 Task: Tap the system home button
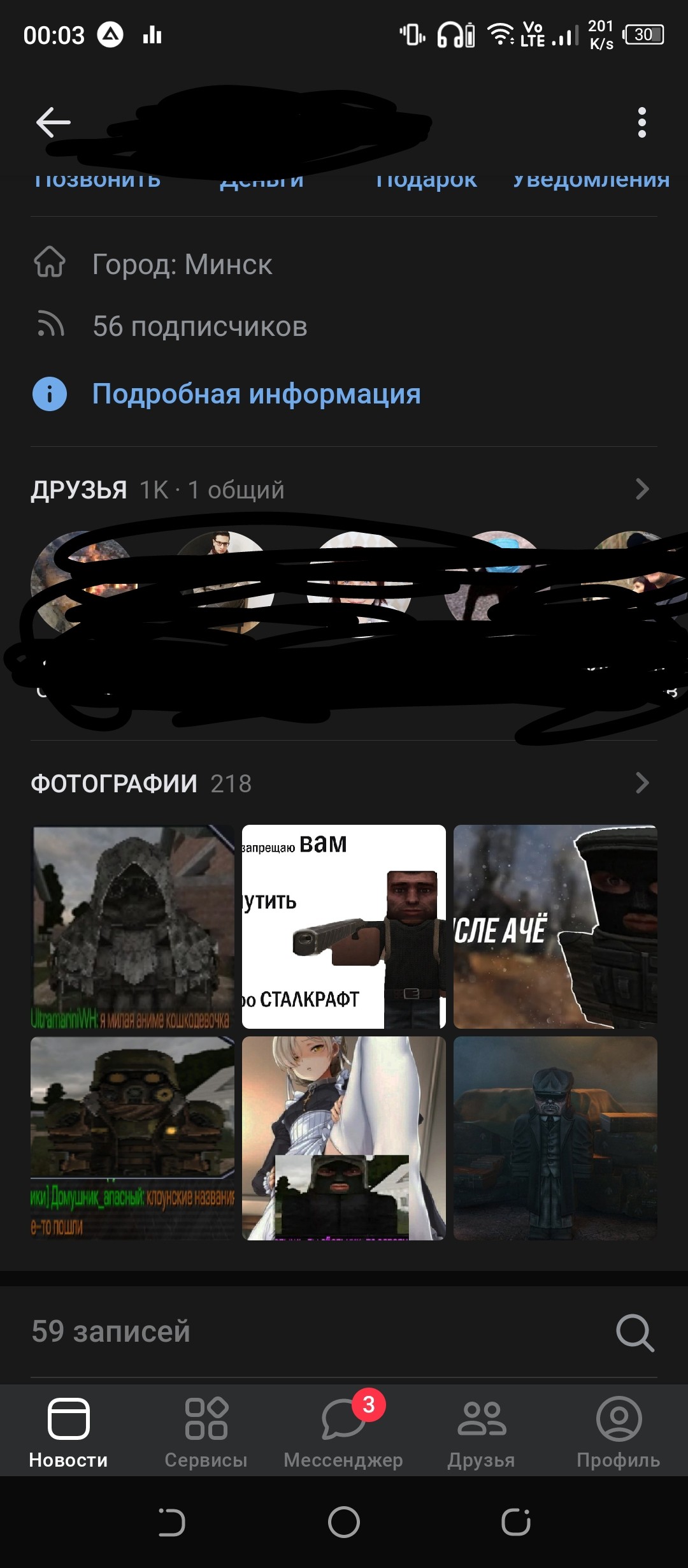tap(344, 1522)
